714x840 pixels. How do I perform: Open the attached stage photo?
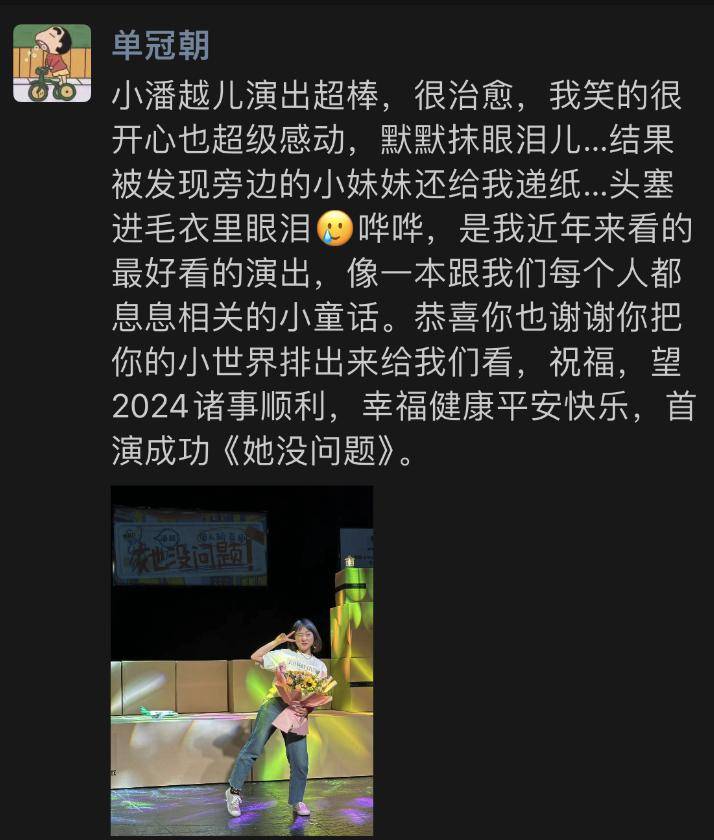241,660
